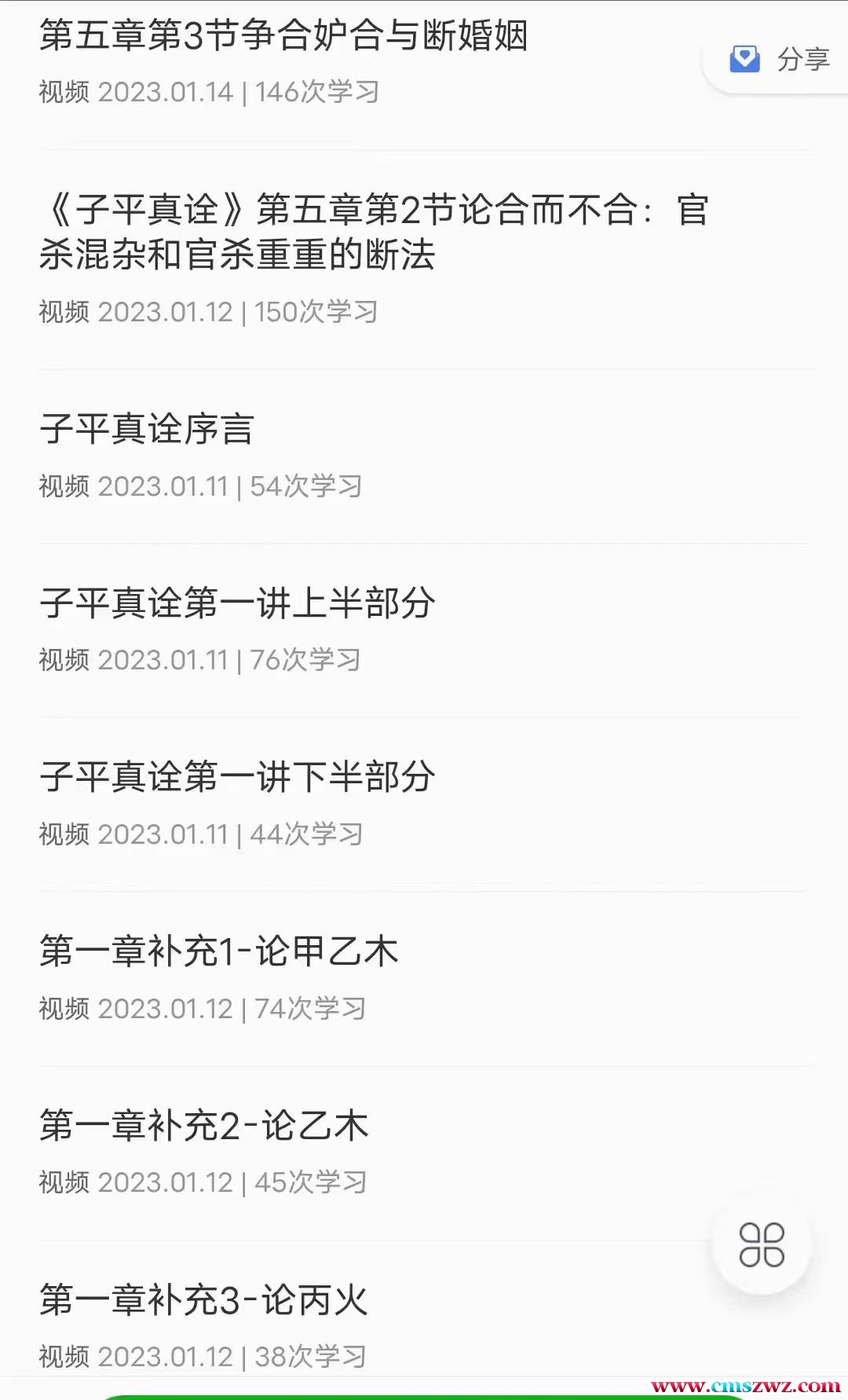Open 第五章第3节争合妒合与断婚姻 video

pyautogui.click(x=283, y=36)
